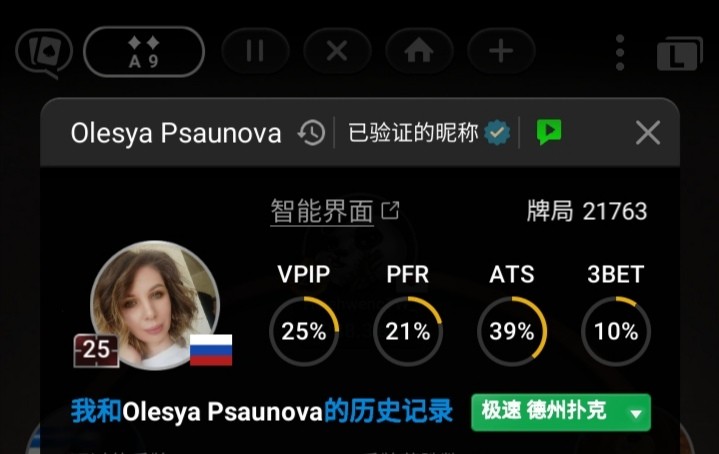Open the three-dot overflow menu
The image size is (719, 454).
(x=621, y=52)
